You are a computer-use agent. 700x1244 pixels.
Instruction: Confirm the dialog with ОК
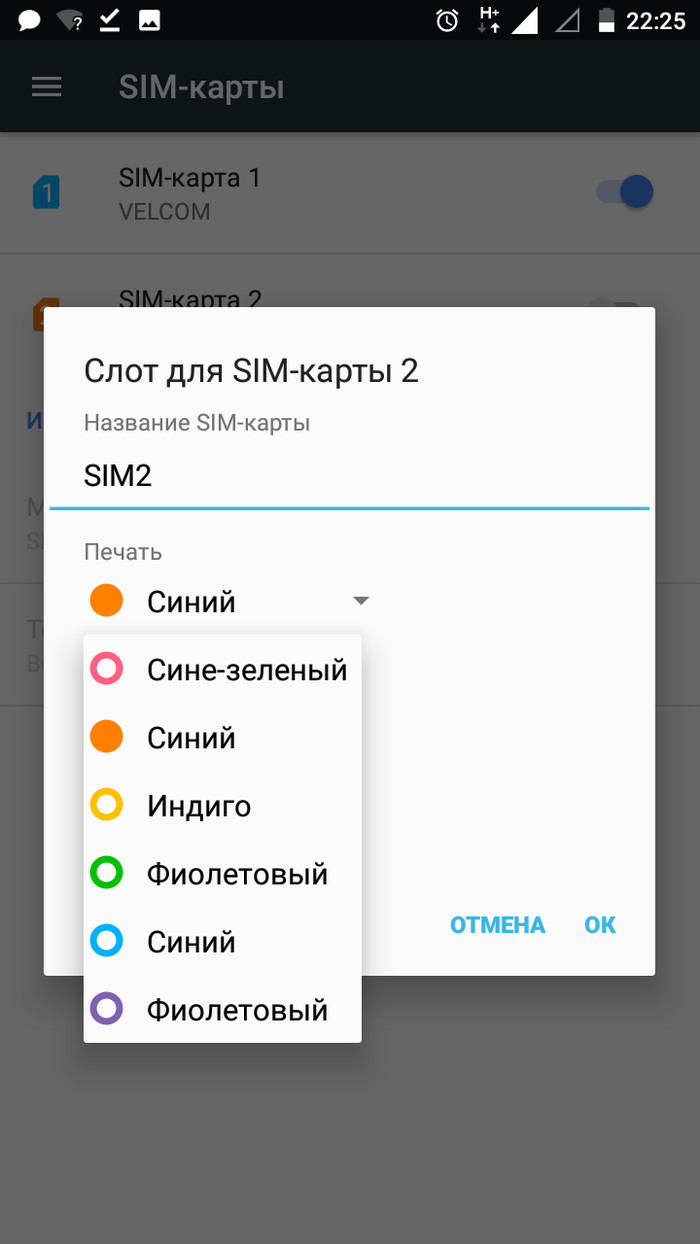(600, 925)
